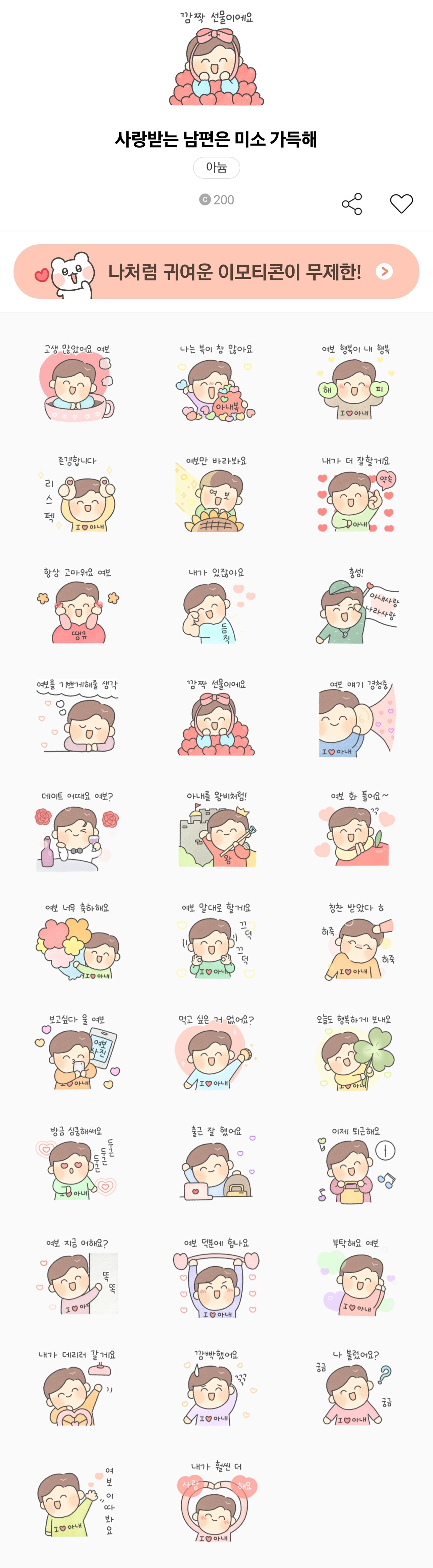This screenshot has height=1568, width=433.
Task: Open the creator chip 아늄
Action: click(x=216, y=167)
